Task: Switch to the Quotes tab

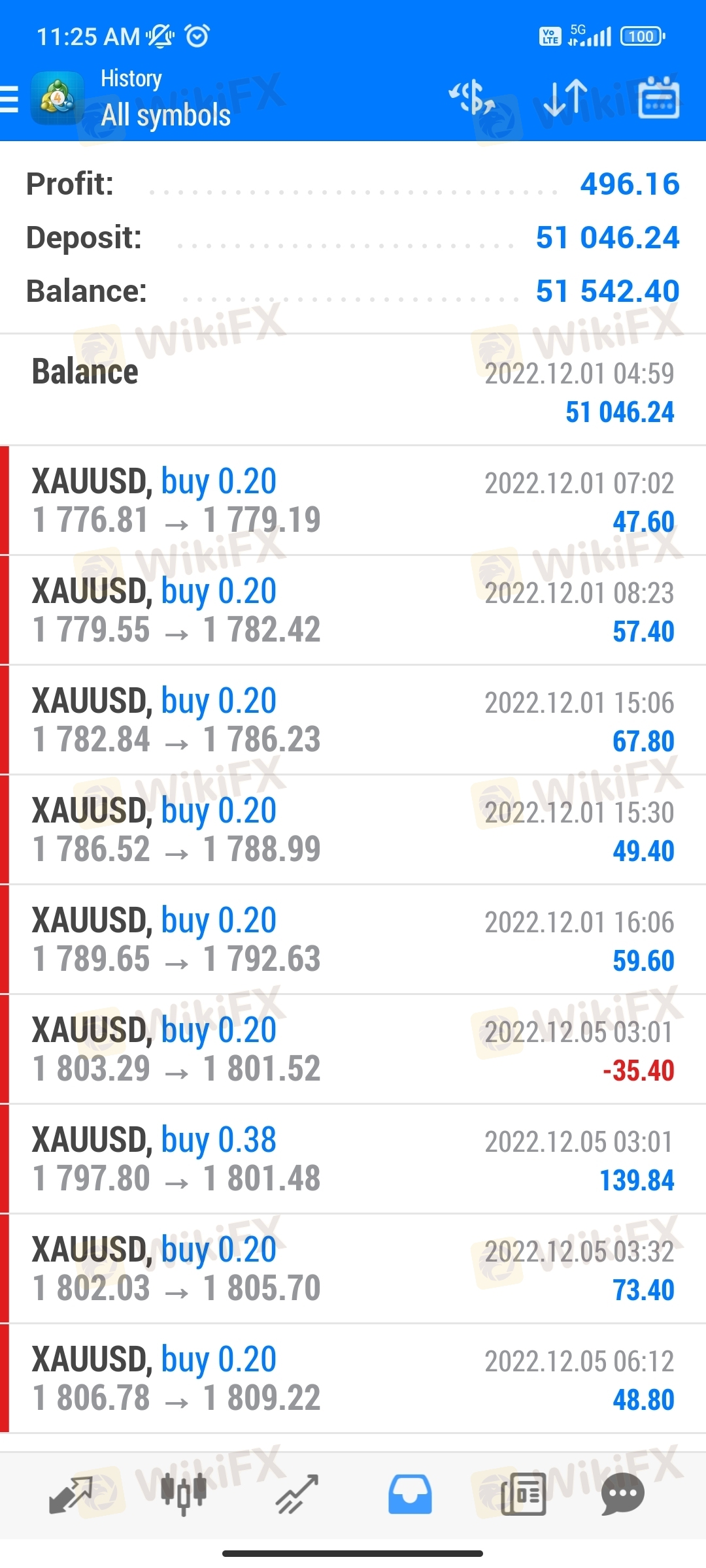Action: (71, 1494)
